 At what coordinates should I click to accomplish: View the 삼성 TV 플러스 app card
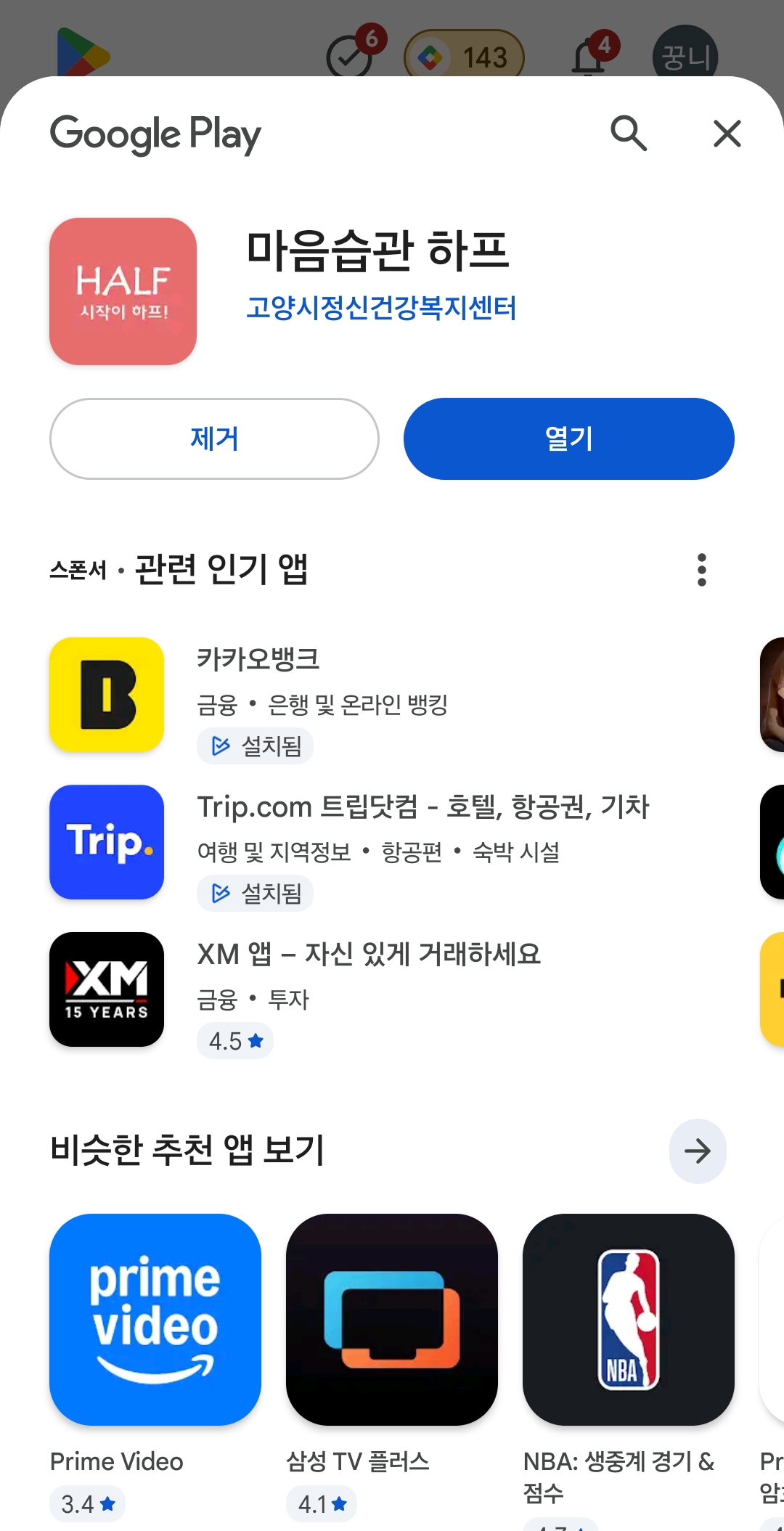click(x=392, y=1319)
